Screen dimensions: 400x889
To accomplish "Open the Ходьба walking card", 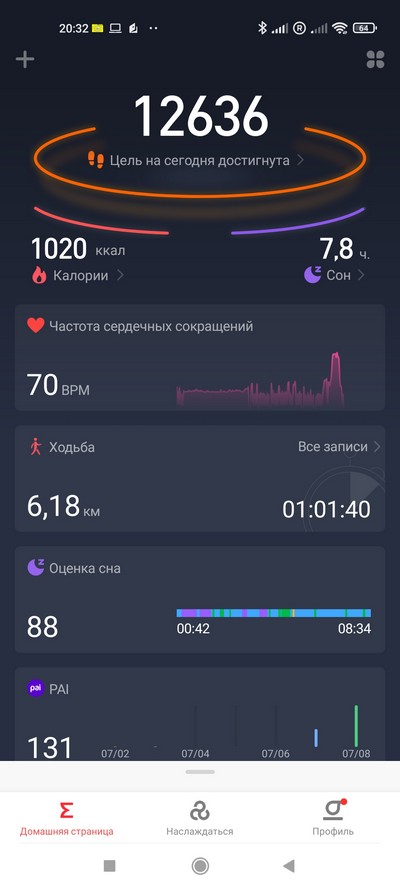I will click(200, 479).
